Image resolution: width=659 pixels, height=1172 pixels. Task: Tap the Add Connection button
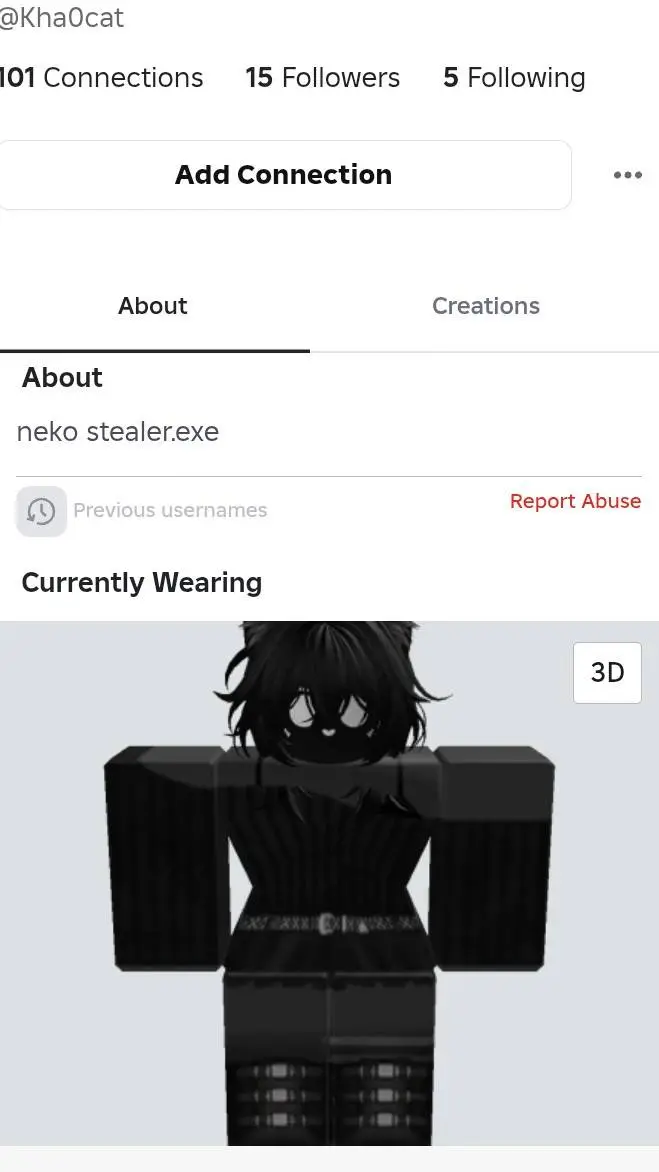tap(284, 175)
